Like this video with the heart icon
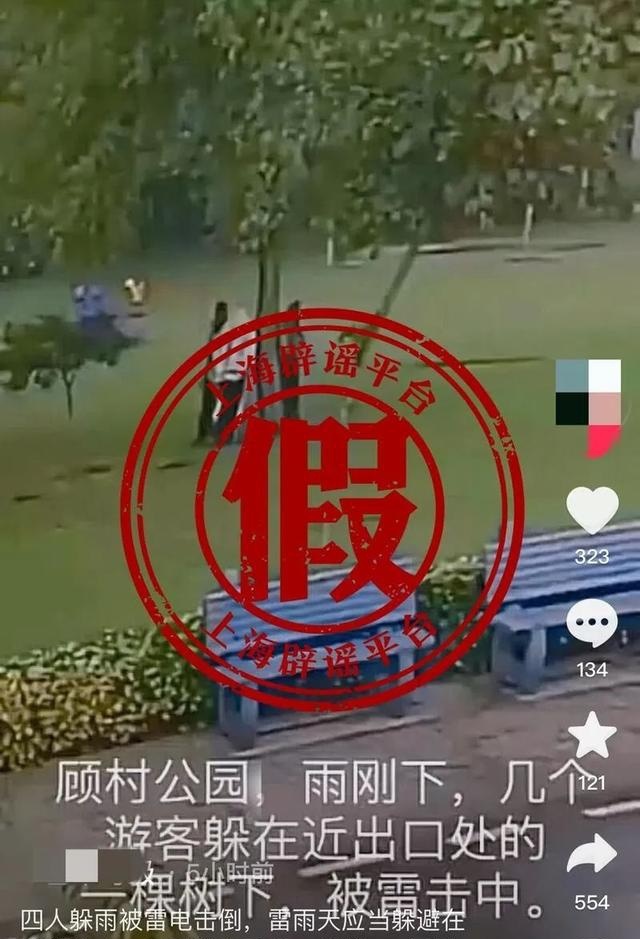This screenshot has height=939, width=640. pyautogui.click(x=592, y=510)
